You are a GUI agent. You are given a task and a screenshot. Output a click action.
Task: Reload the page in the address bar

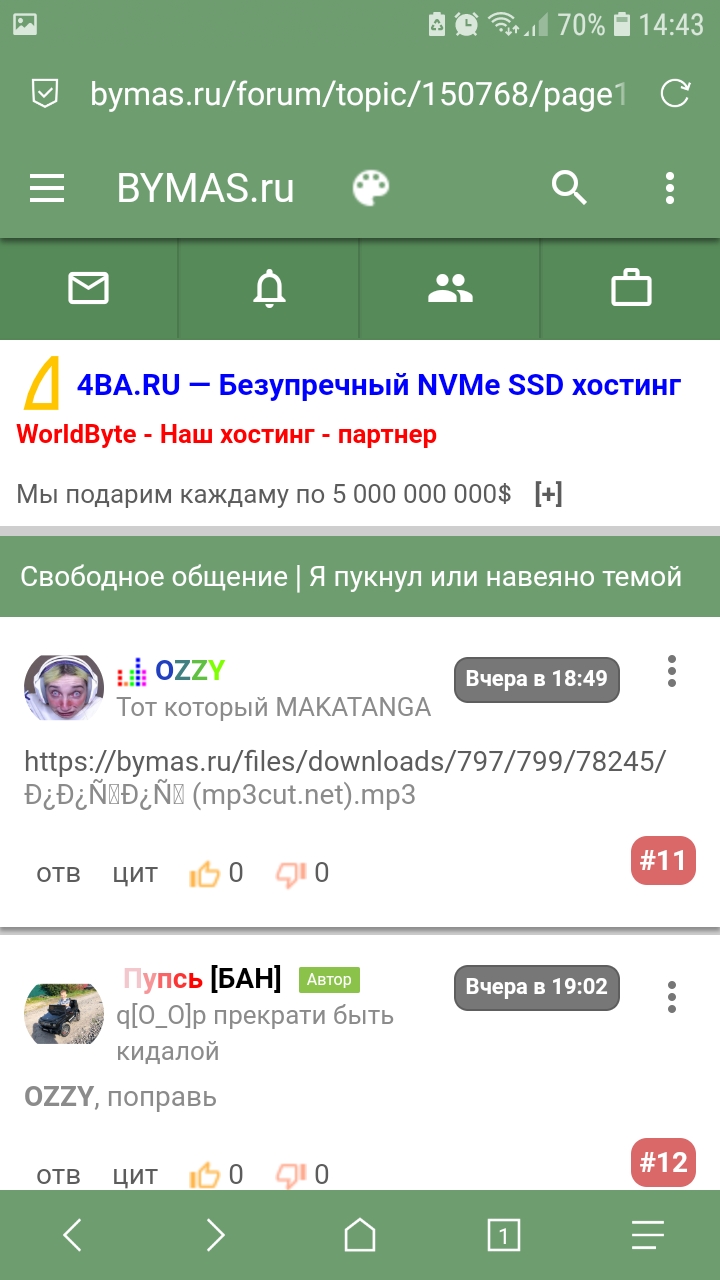point(676,94)
